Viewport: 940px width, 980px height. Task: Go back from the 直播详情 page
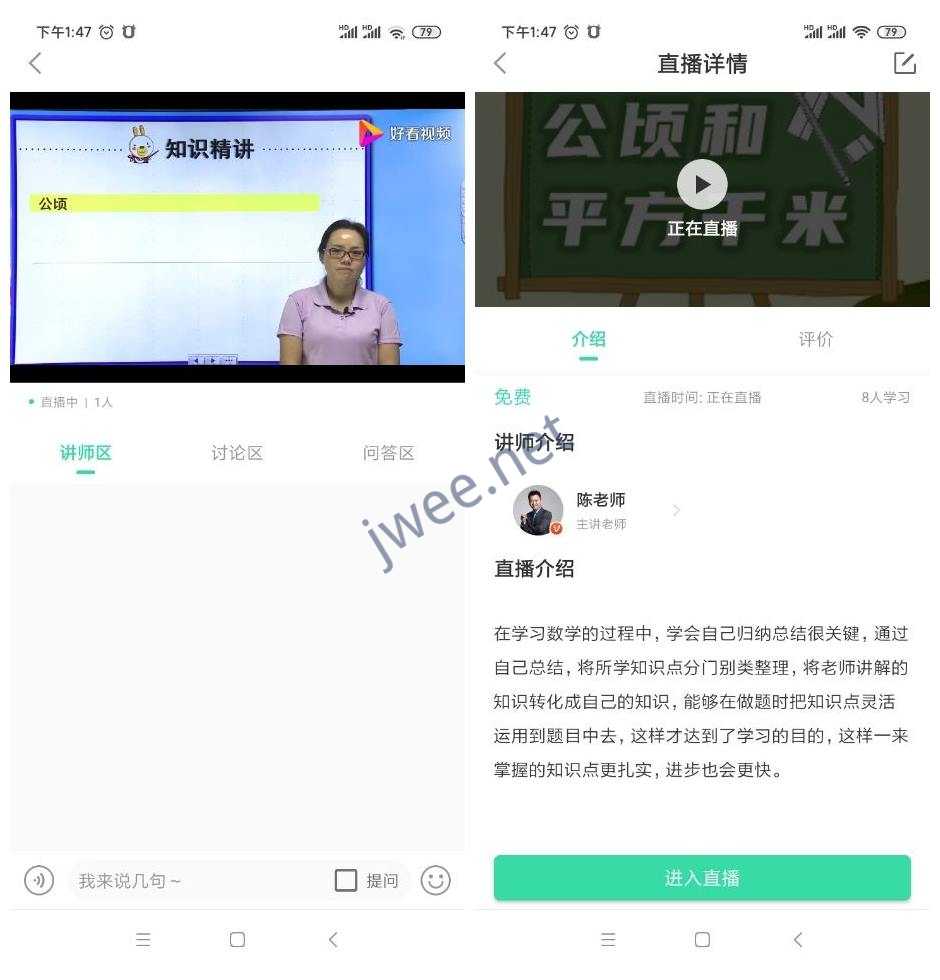click(501, 63)
